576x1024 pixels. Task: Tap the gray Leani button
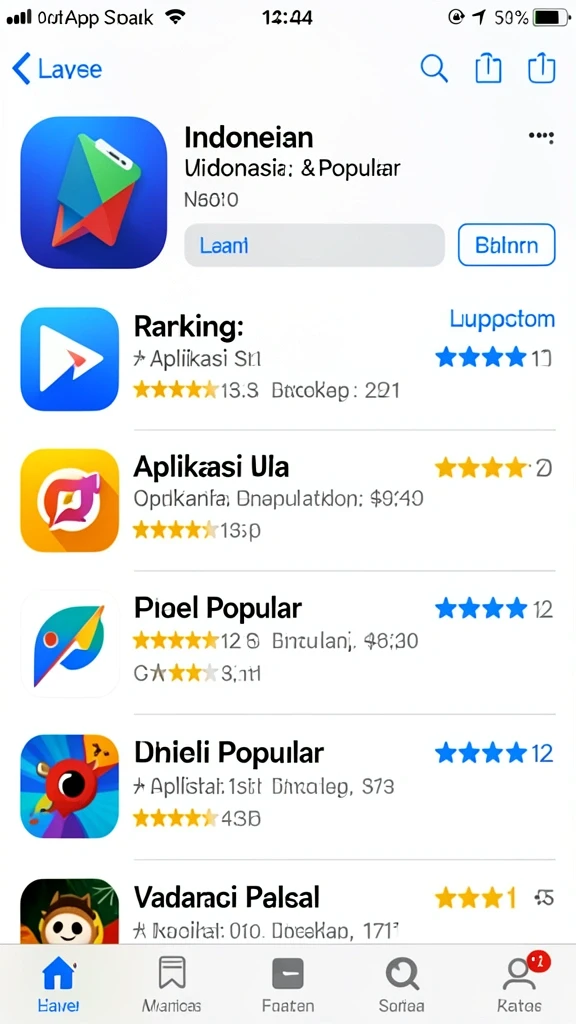click(x=314, y=245)
